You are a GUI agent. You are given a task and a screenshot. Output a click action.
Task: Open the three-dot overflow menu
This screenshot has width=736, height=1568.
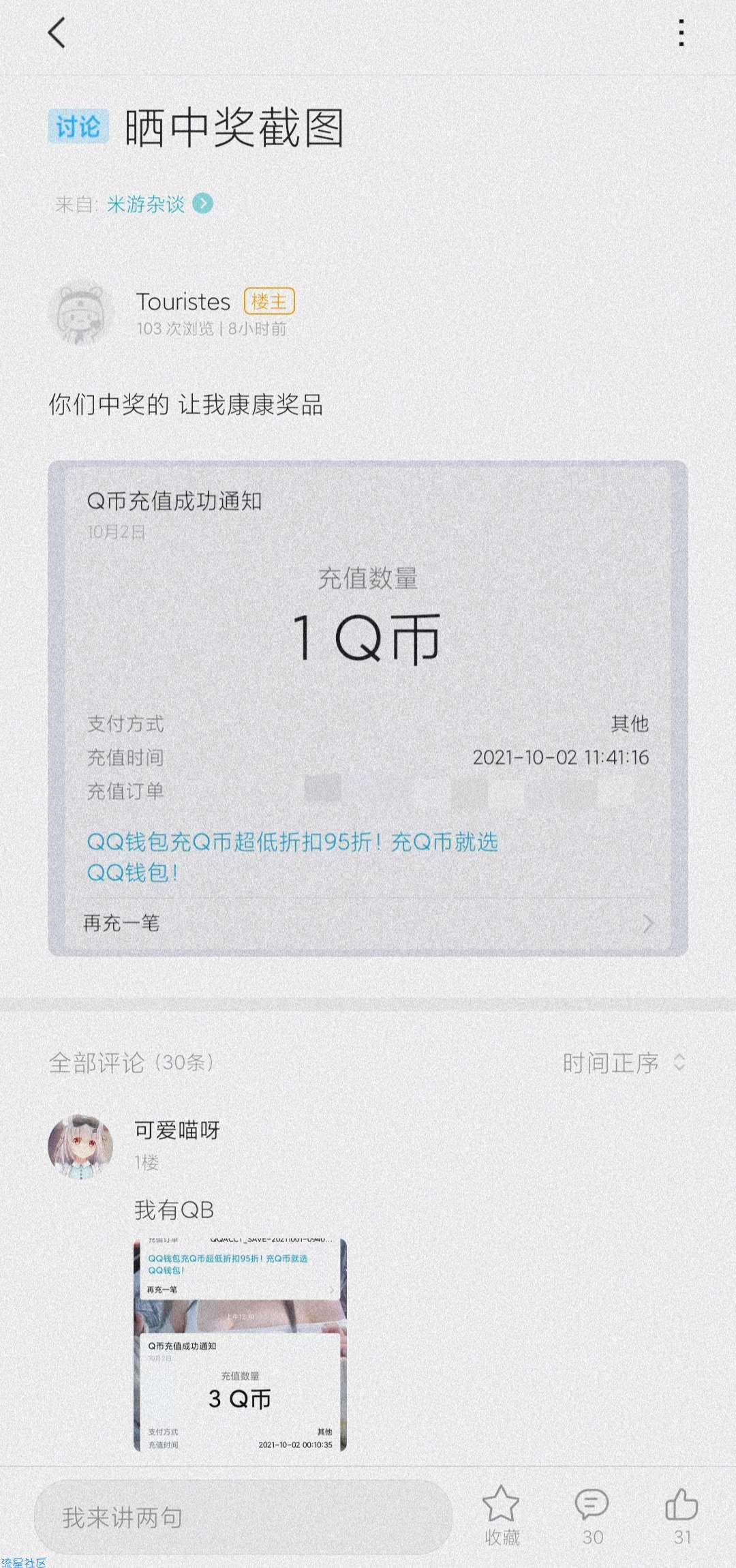click(x=681, y=33)
